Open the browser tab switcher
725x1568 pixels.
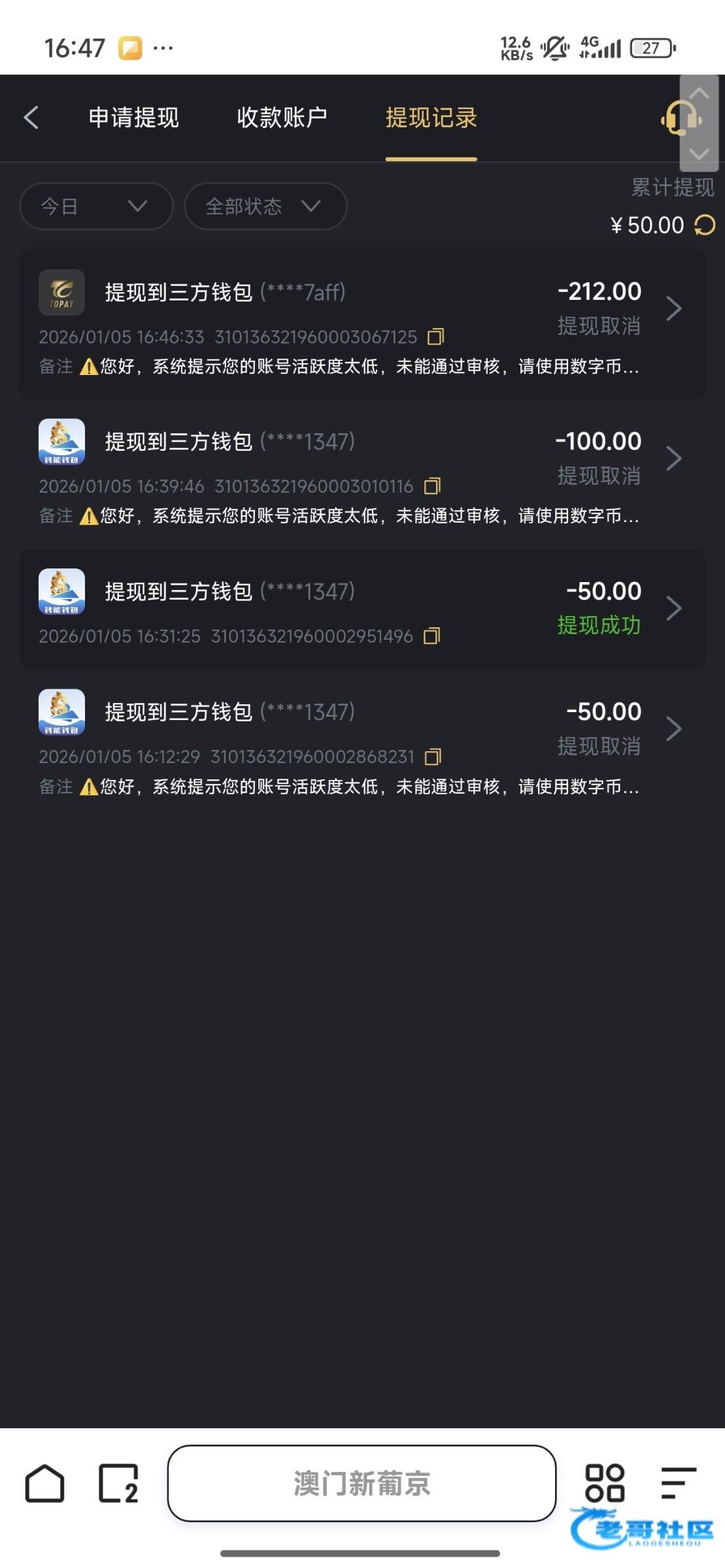pos(118,1483)
